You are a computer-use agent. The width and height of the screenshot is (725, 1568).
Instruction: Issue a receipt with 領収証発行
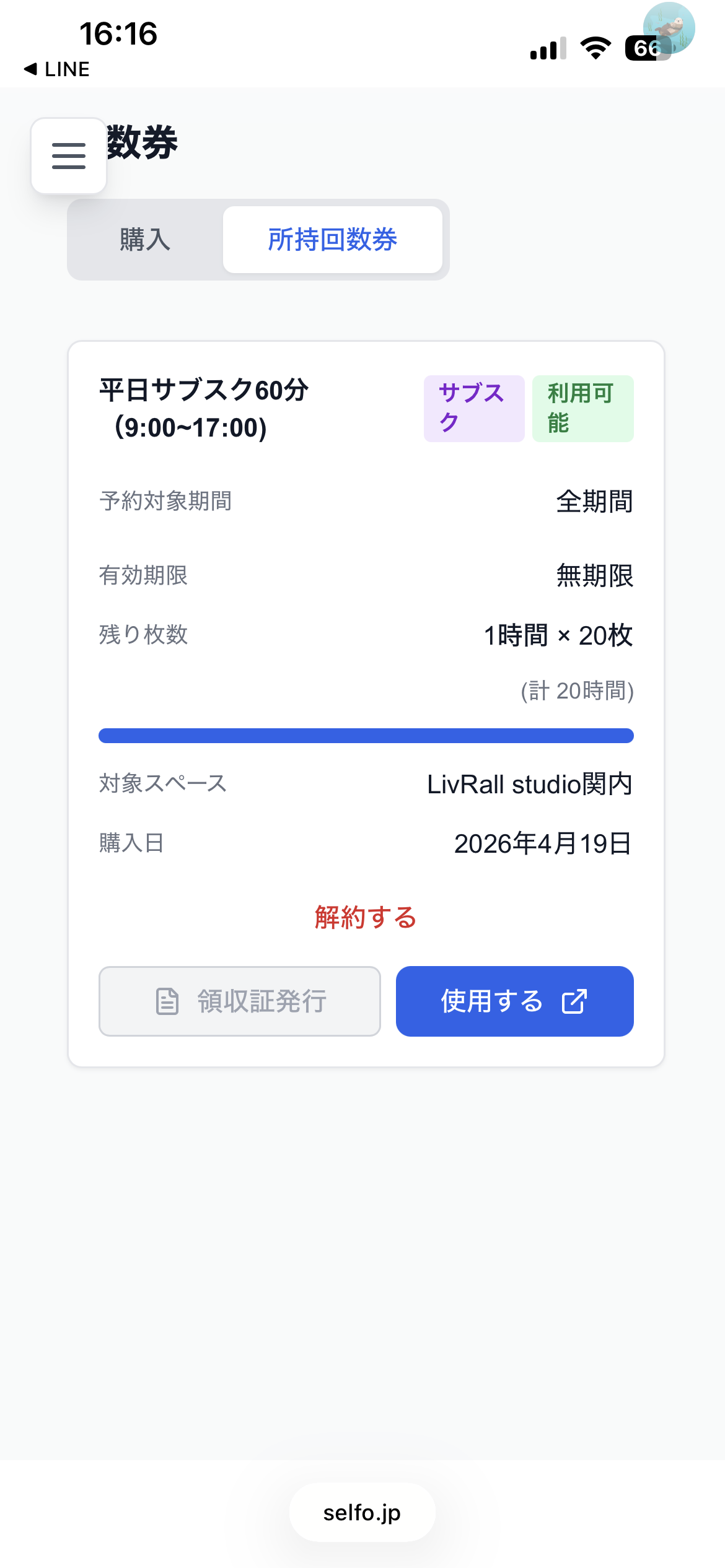click(240, 1001)
